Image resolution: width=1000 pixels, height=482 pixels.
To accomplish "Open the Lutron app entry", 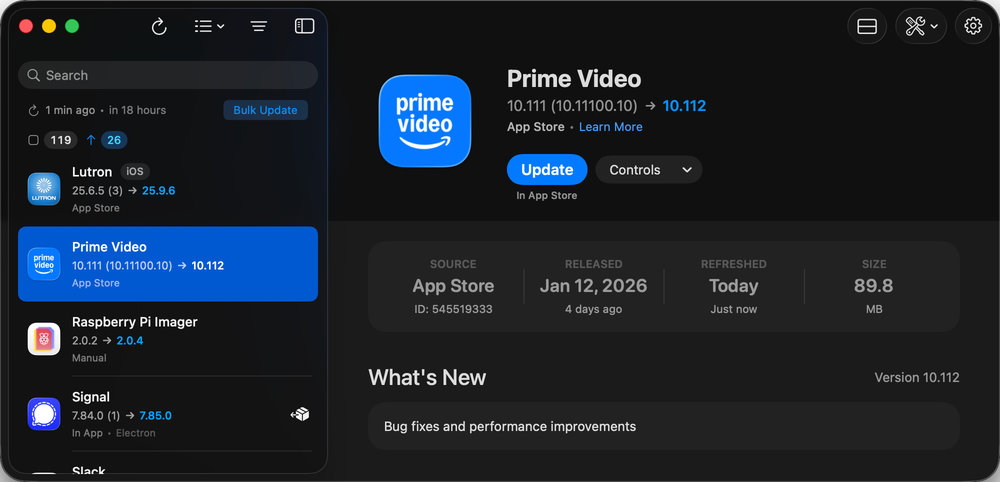I will 168,189.
